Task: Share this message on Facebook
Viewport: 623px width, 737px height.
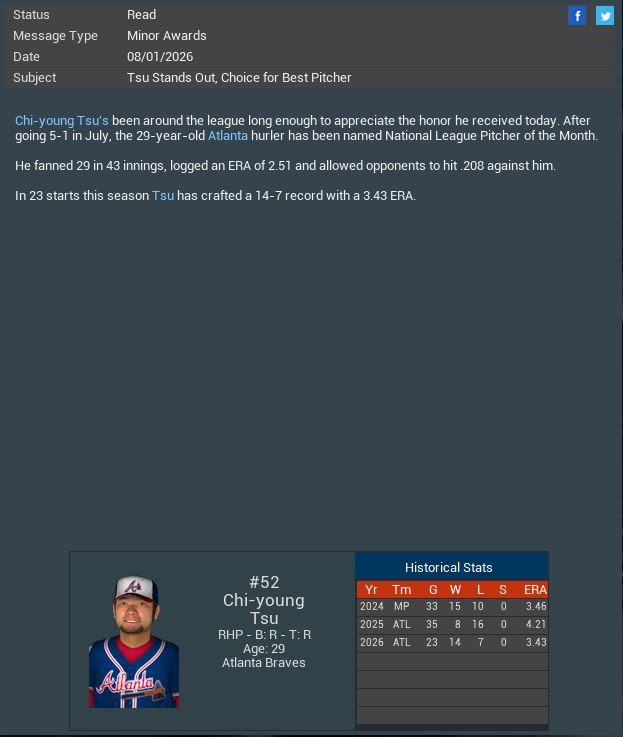Action: [x=577, y=15]
